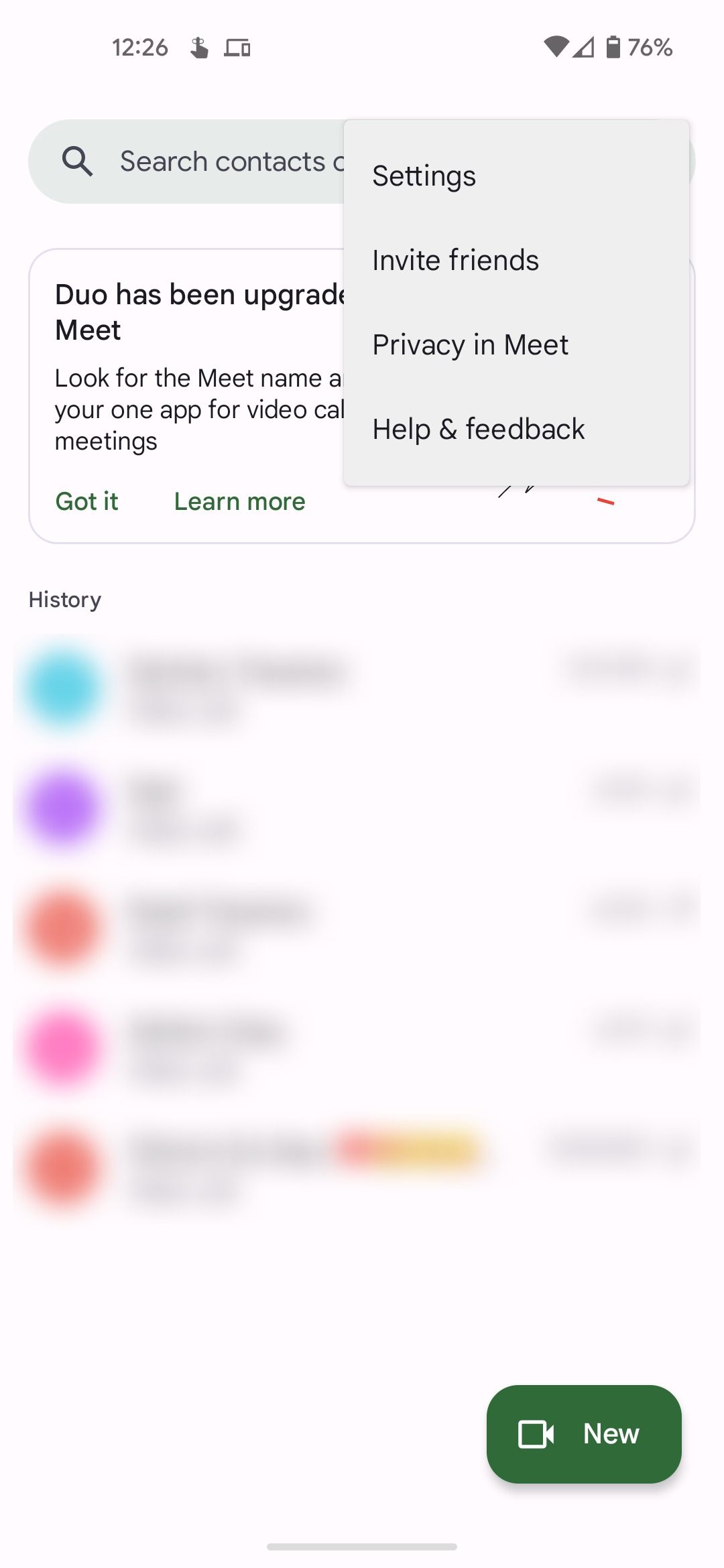
Task: Tap the gesture navigation bar at bottom
Action: point(362,1546)
